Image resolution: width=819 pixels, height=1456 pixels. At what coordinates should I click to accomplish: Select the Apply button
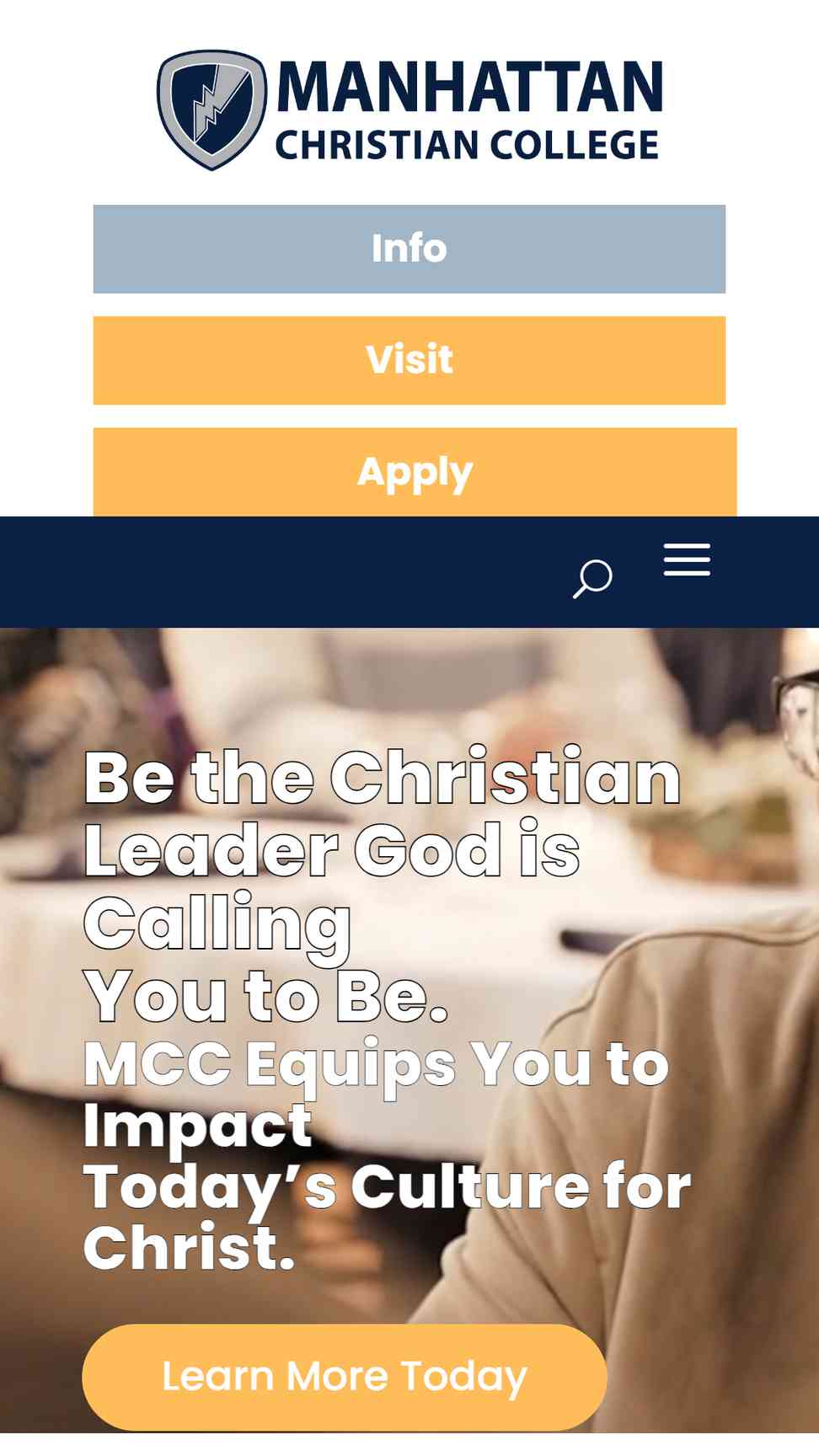pos(415,472)
